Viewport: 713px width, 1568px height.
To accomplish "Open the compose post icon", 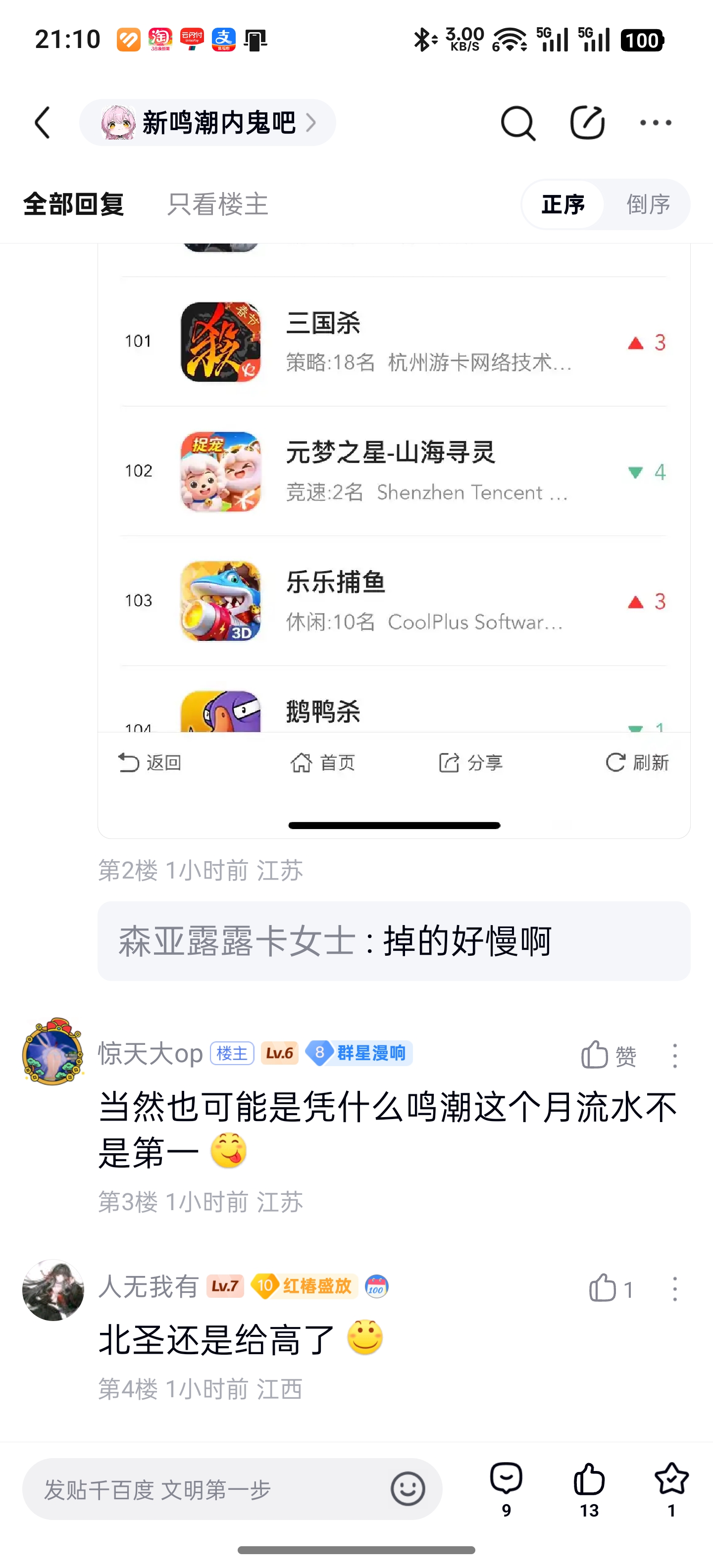I will click(587, 123).
